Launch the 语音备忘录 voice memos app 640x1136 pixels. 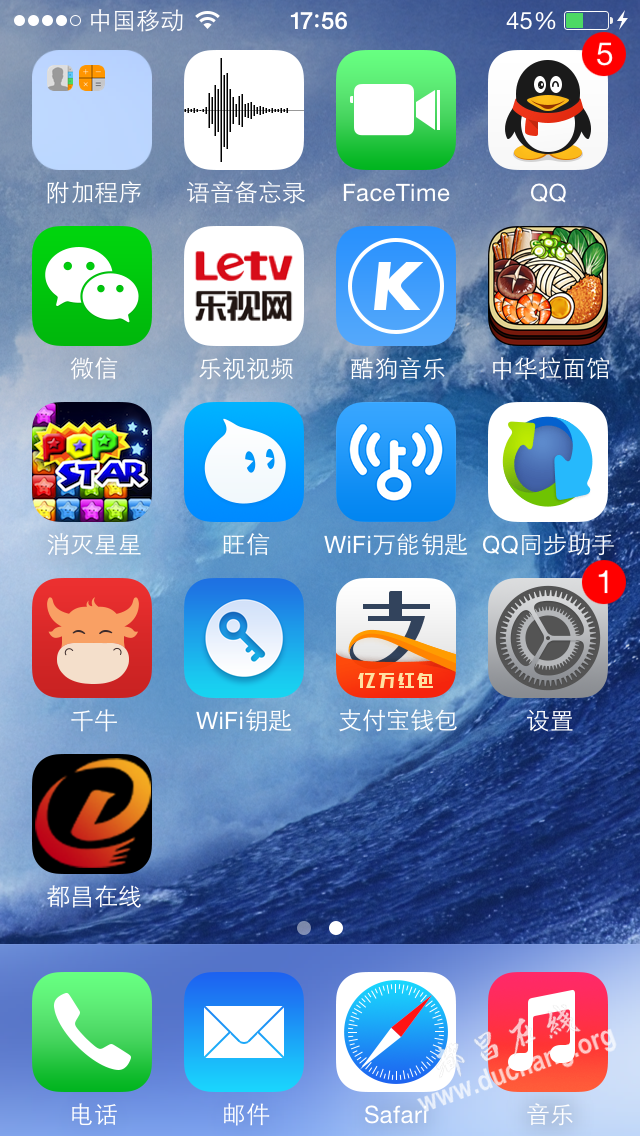pyautogui.click(x=244, y=110)
